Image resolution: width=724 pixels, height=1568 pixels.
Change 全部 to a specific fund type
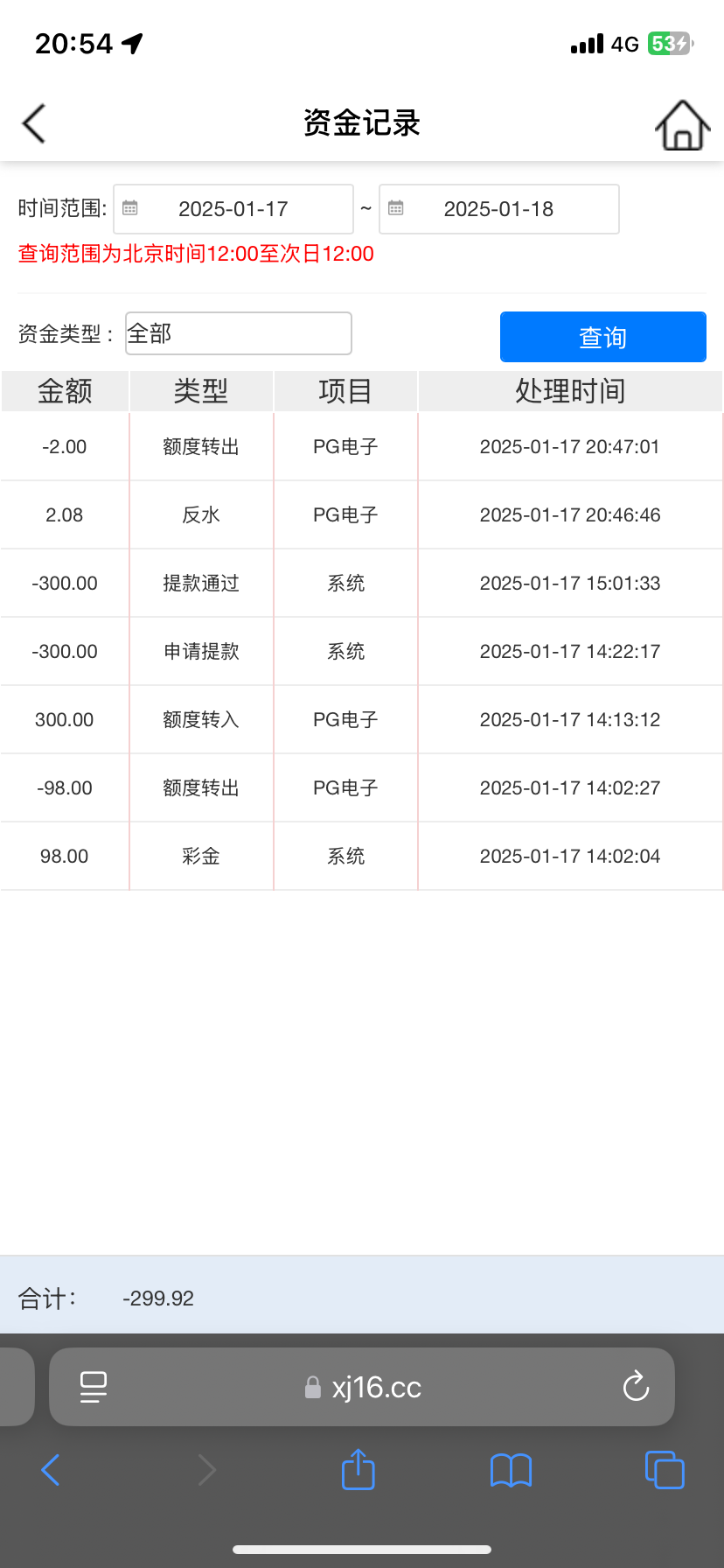click(x=238, y=333)
